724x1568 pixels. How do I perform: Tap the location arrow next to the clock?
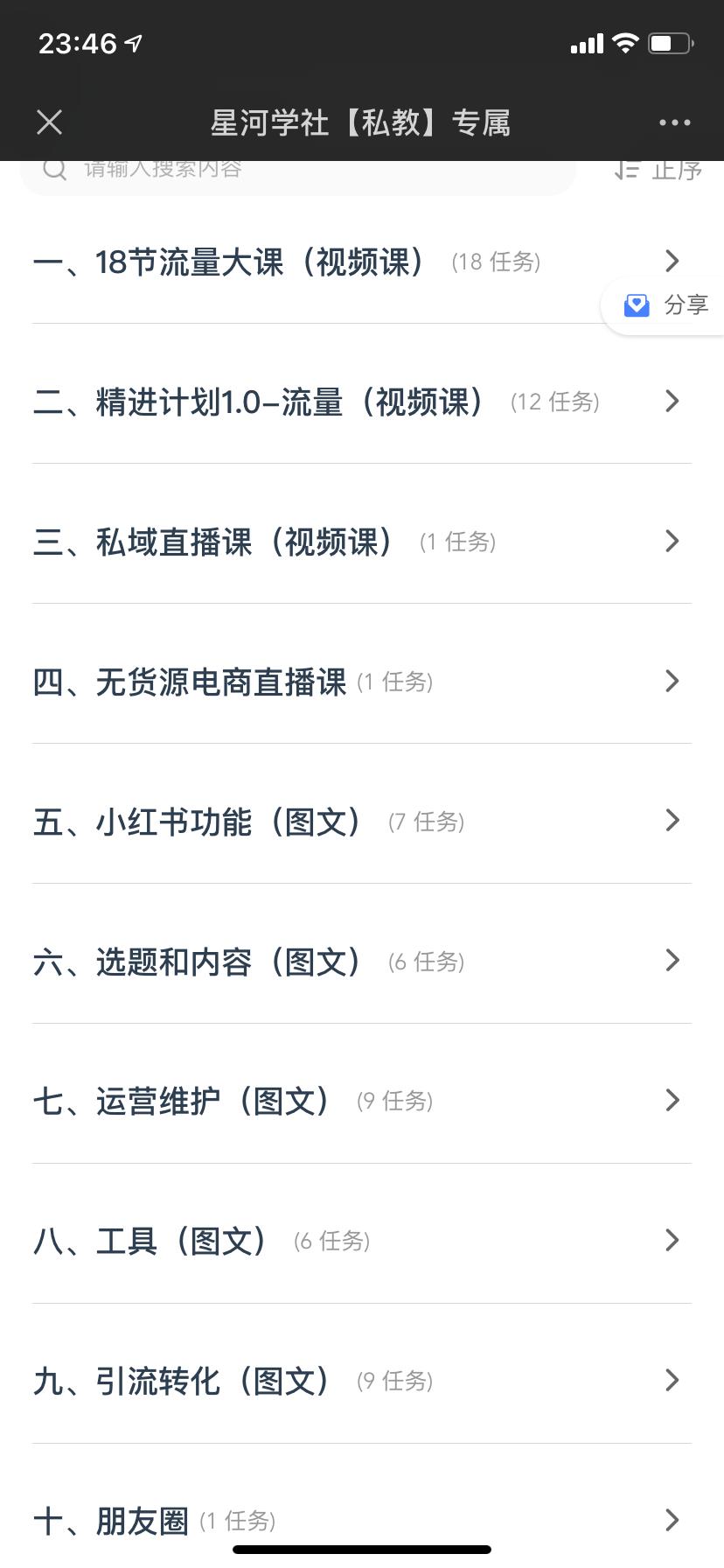[135, 40]
